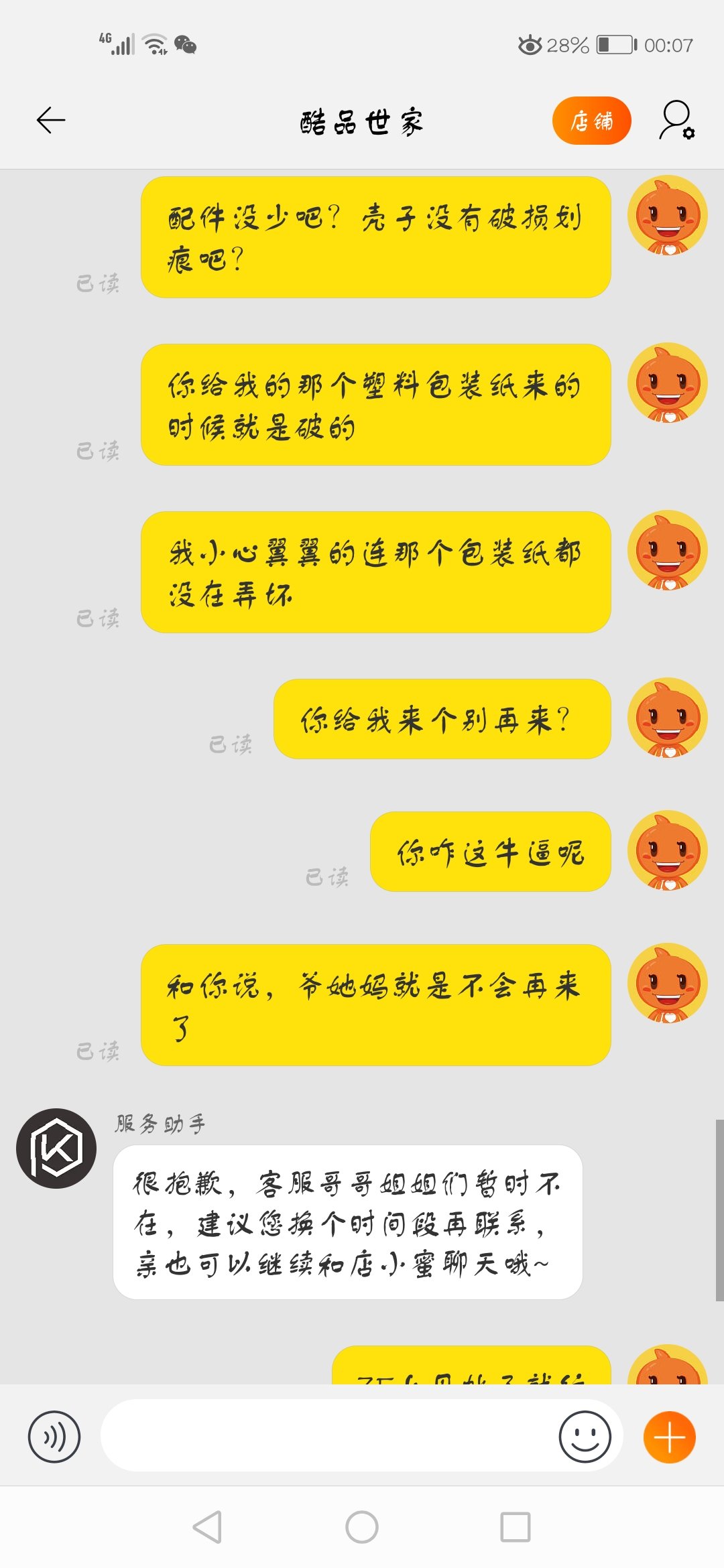Open the system recent apps
Screen dimensions: 724x1568
click(515, 1527)
